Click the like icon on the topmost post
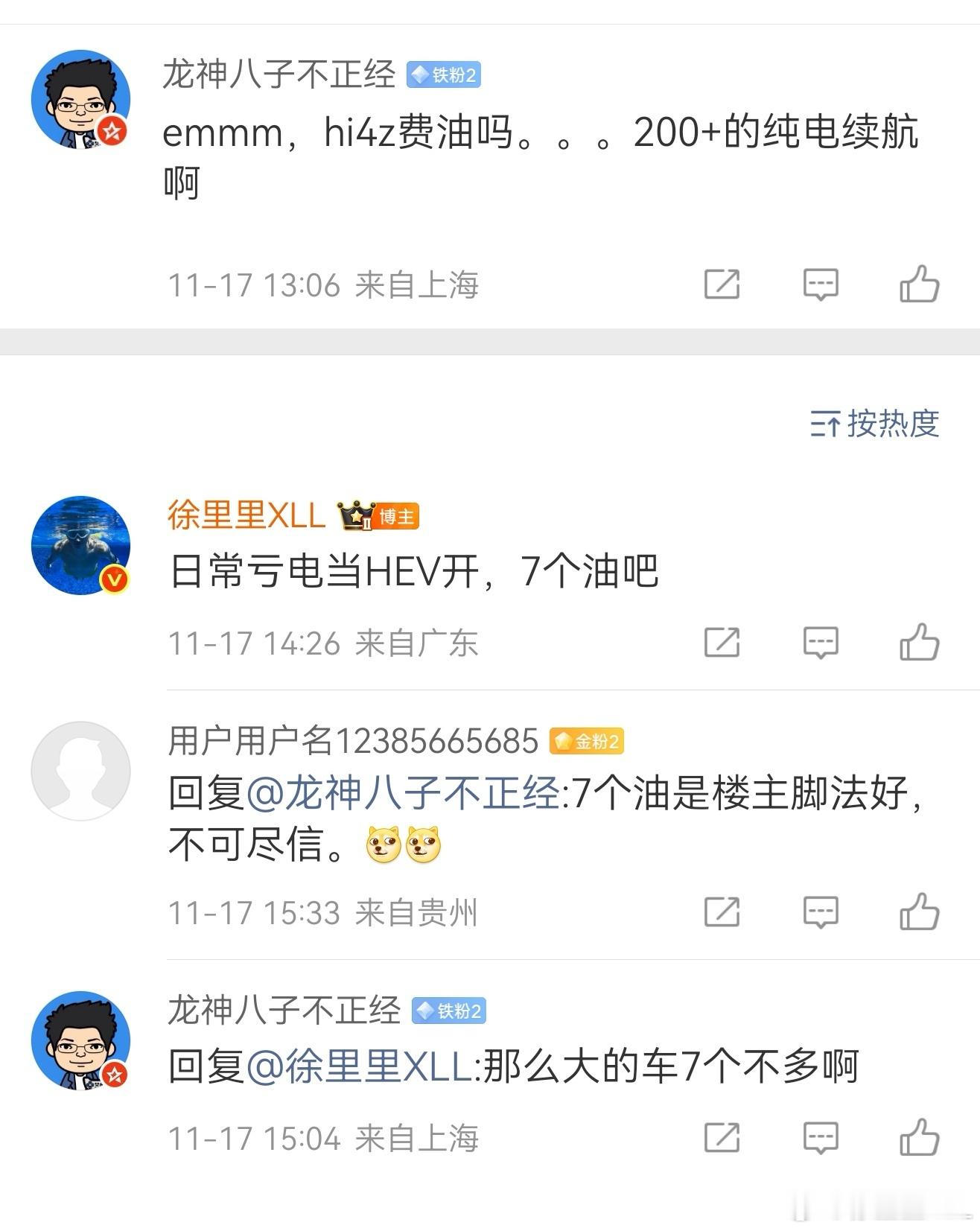 coord(920,284)
